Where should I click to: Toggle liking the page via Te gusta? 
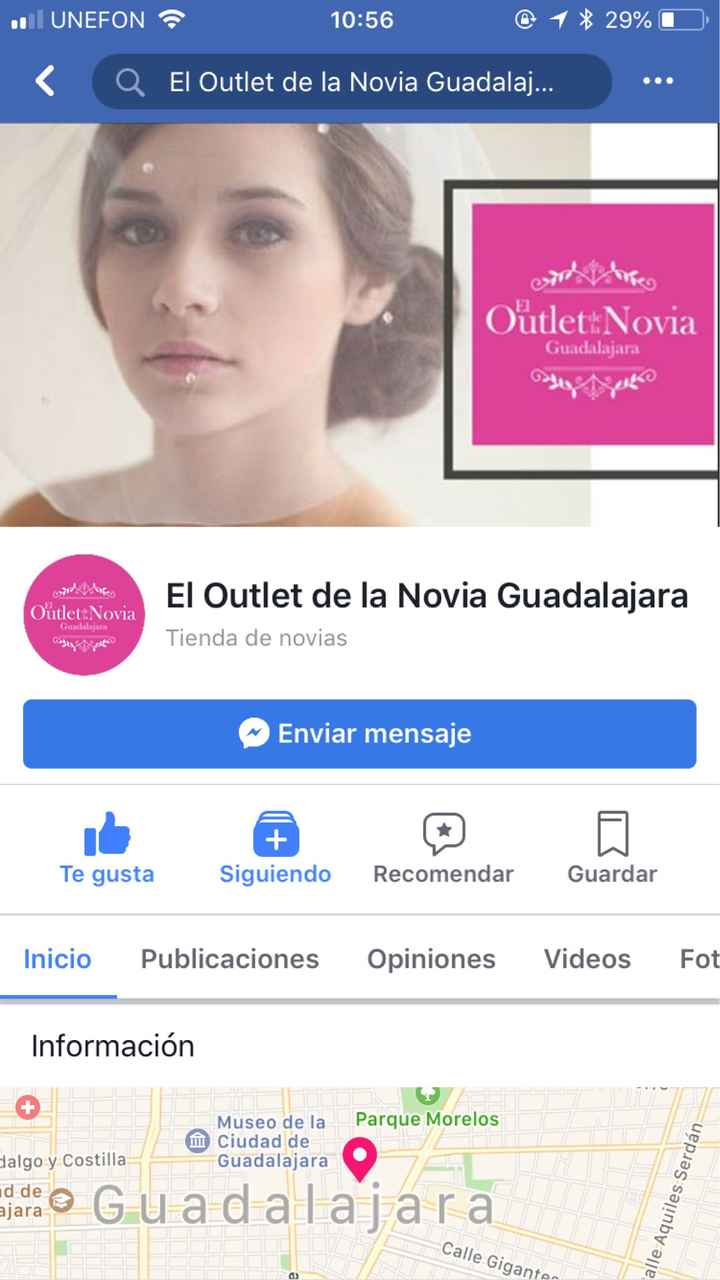(107, 848)
